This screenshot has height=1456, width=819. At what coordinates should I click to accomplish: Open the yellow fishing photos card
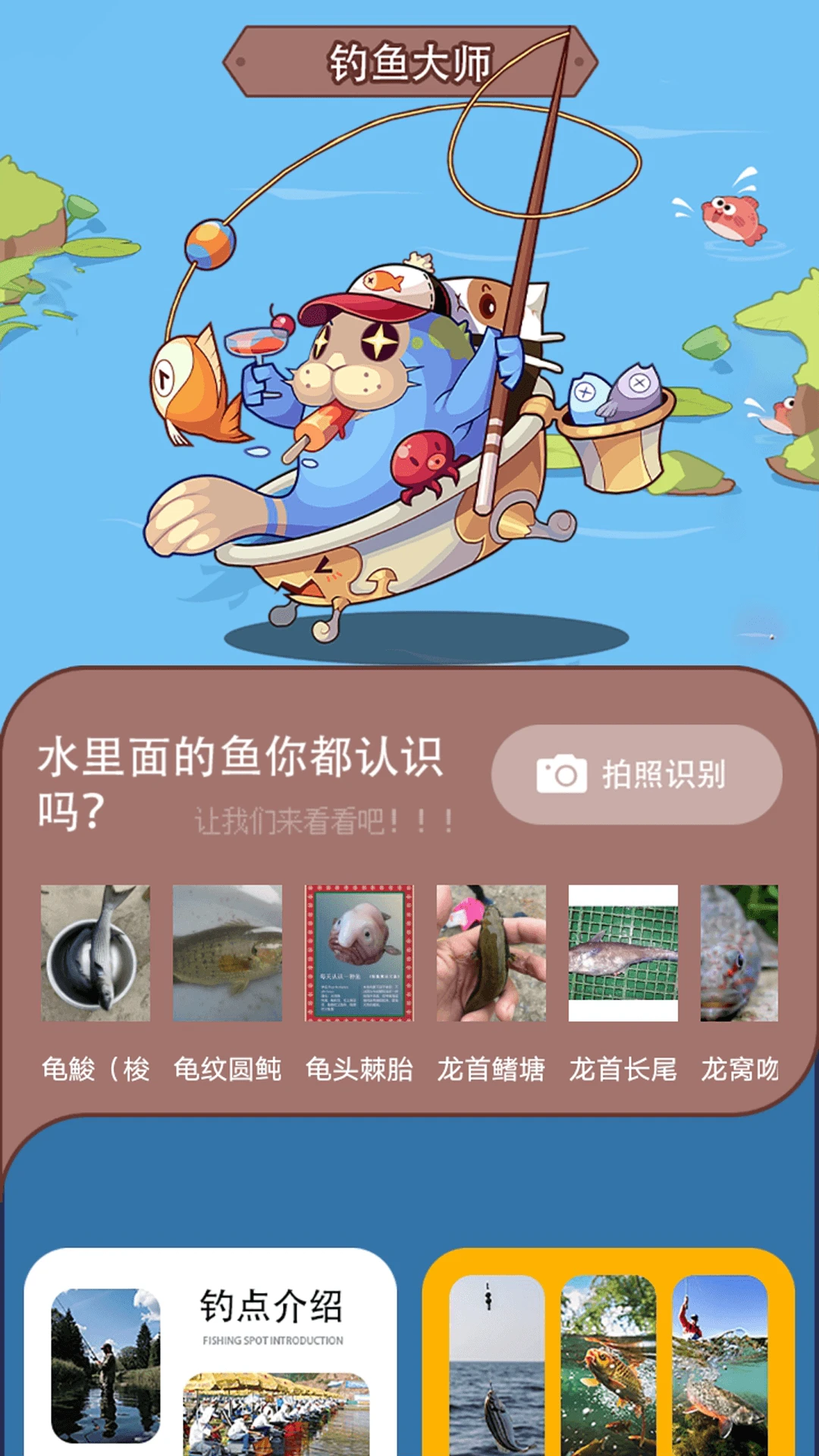point(608,1357)
